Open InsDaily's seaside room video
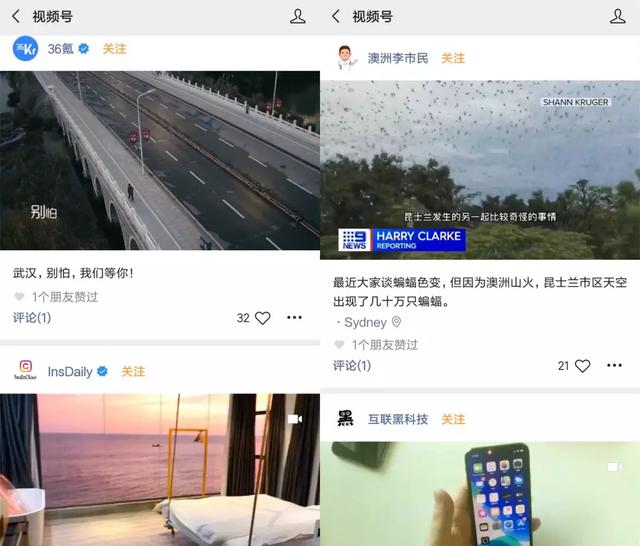Image resolution: width=640 pixels, height=546 pixels. pos(160,468)
